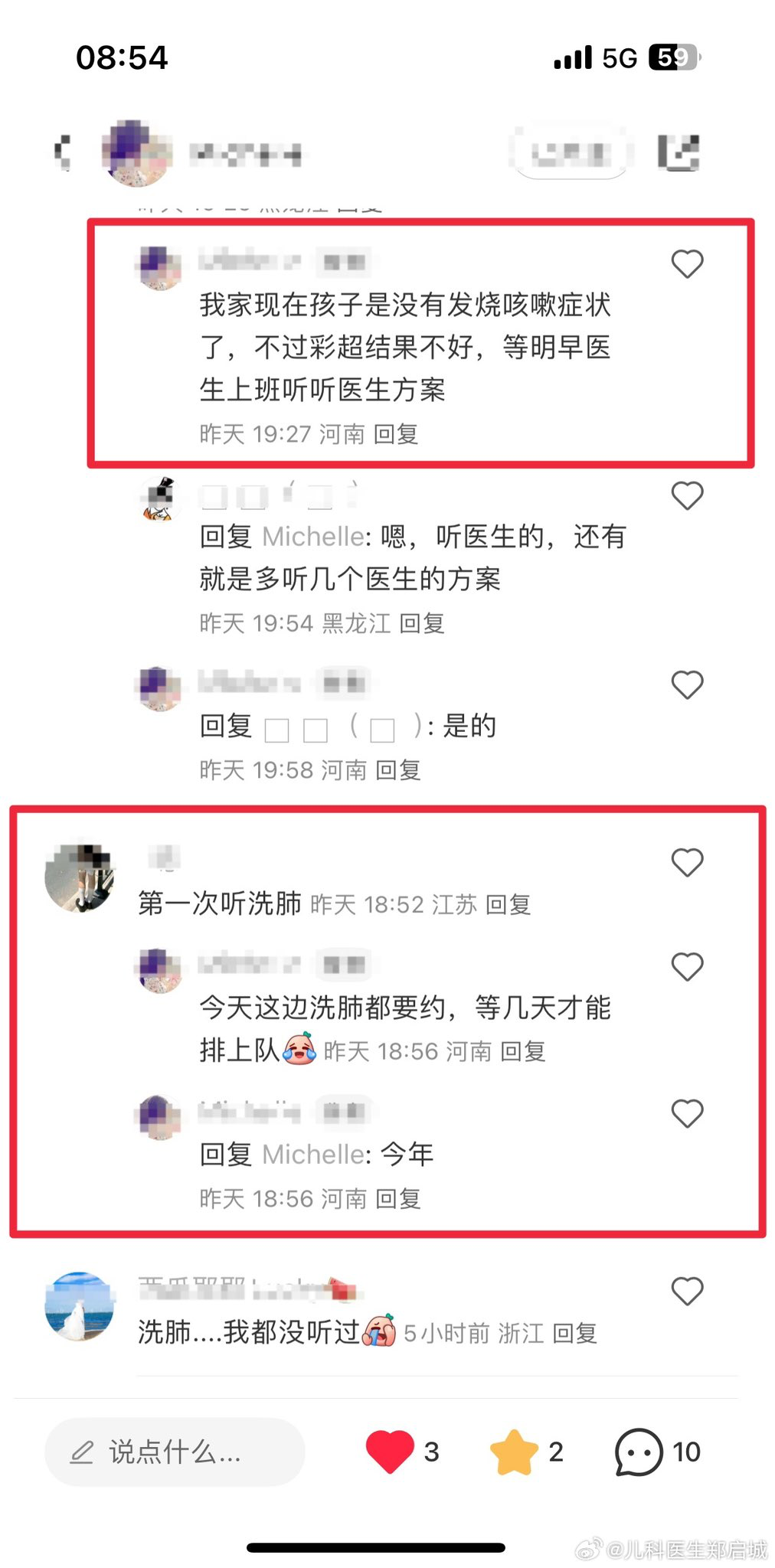Like the comment 洗肺....我都没听过

coord(687,1291)
